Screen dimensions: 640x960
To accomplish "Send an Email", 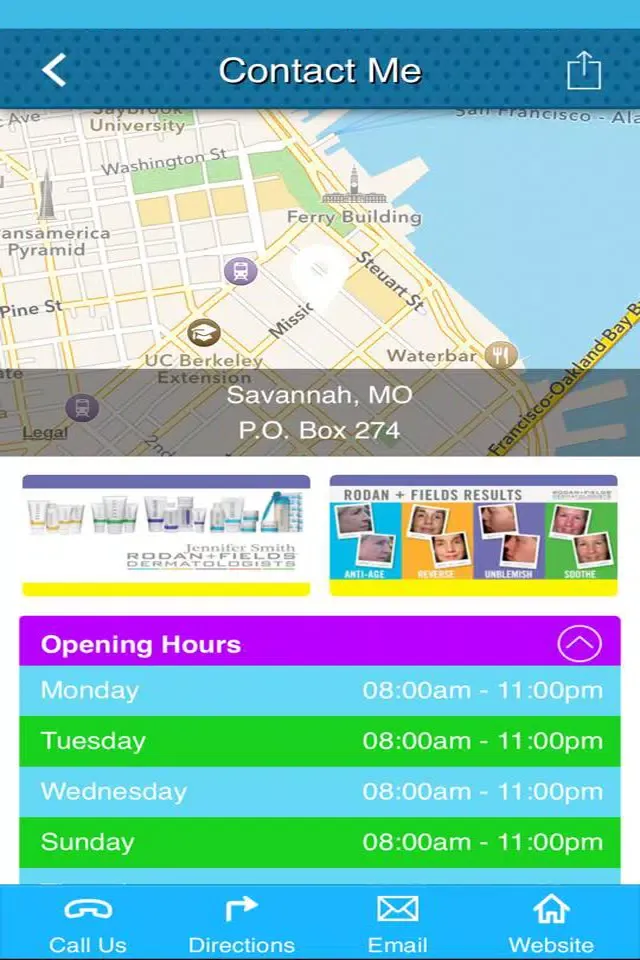I will click(x=397, y=924).
